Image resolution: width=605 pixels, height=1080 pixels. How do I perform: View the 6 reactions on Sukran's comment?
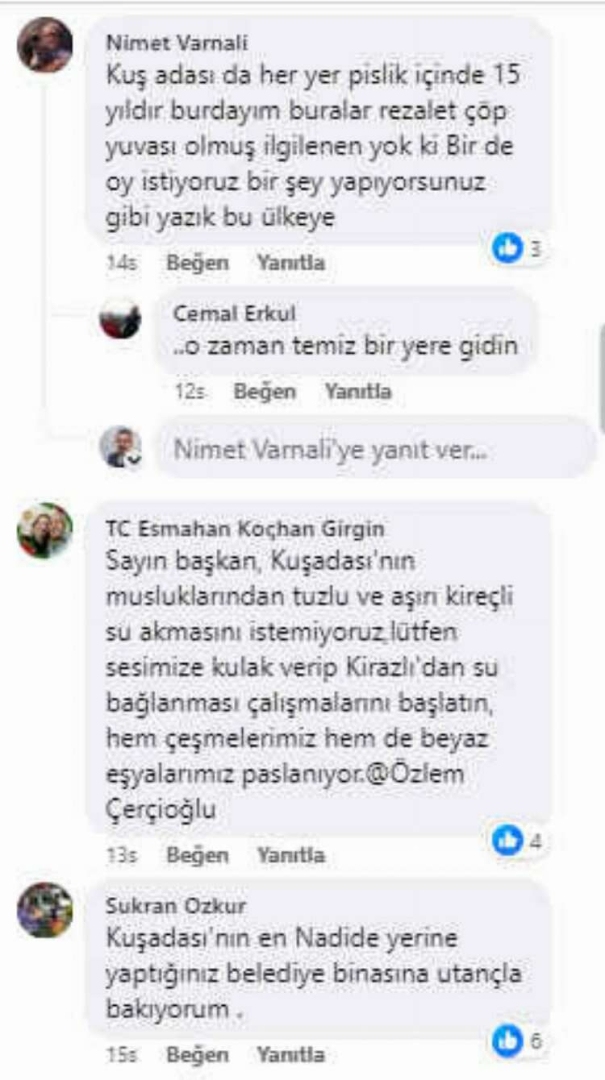coord(519,1040)
